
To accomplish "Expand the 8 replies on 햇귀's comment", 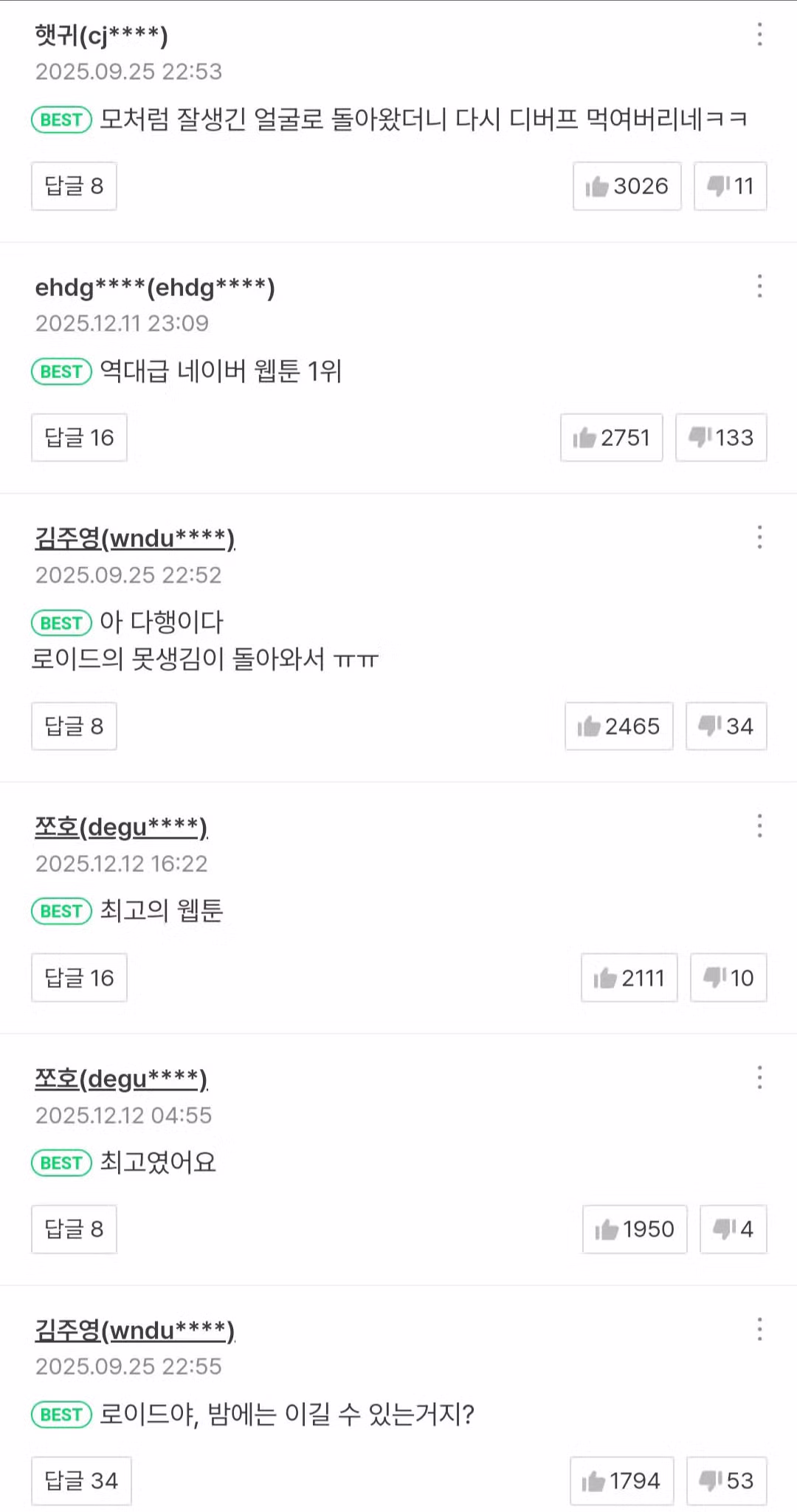I will coord(74,187).
